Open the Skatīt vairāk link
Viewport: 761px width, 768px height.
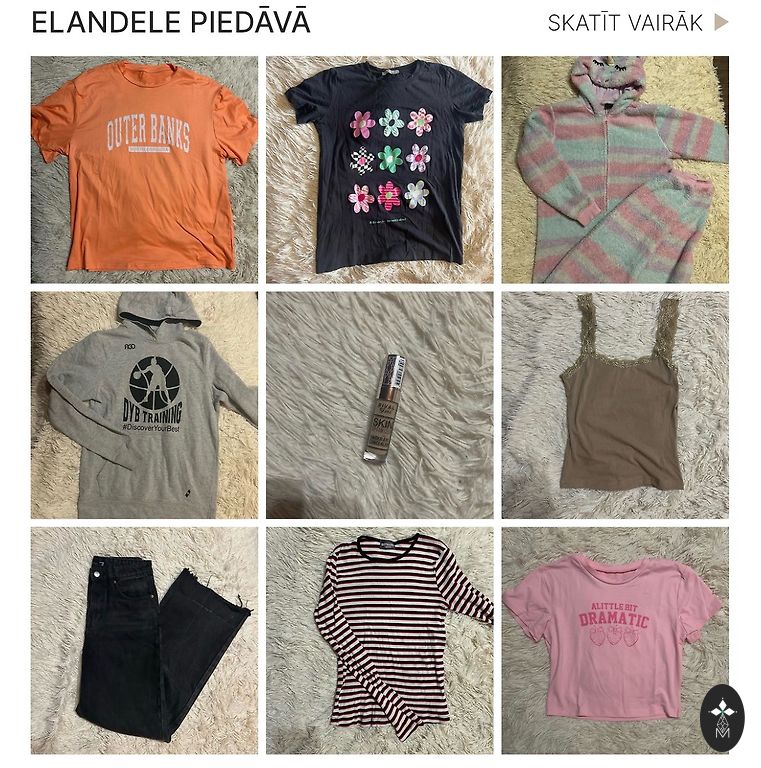pos(637,23)
